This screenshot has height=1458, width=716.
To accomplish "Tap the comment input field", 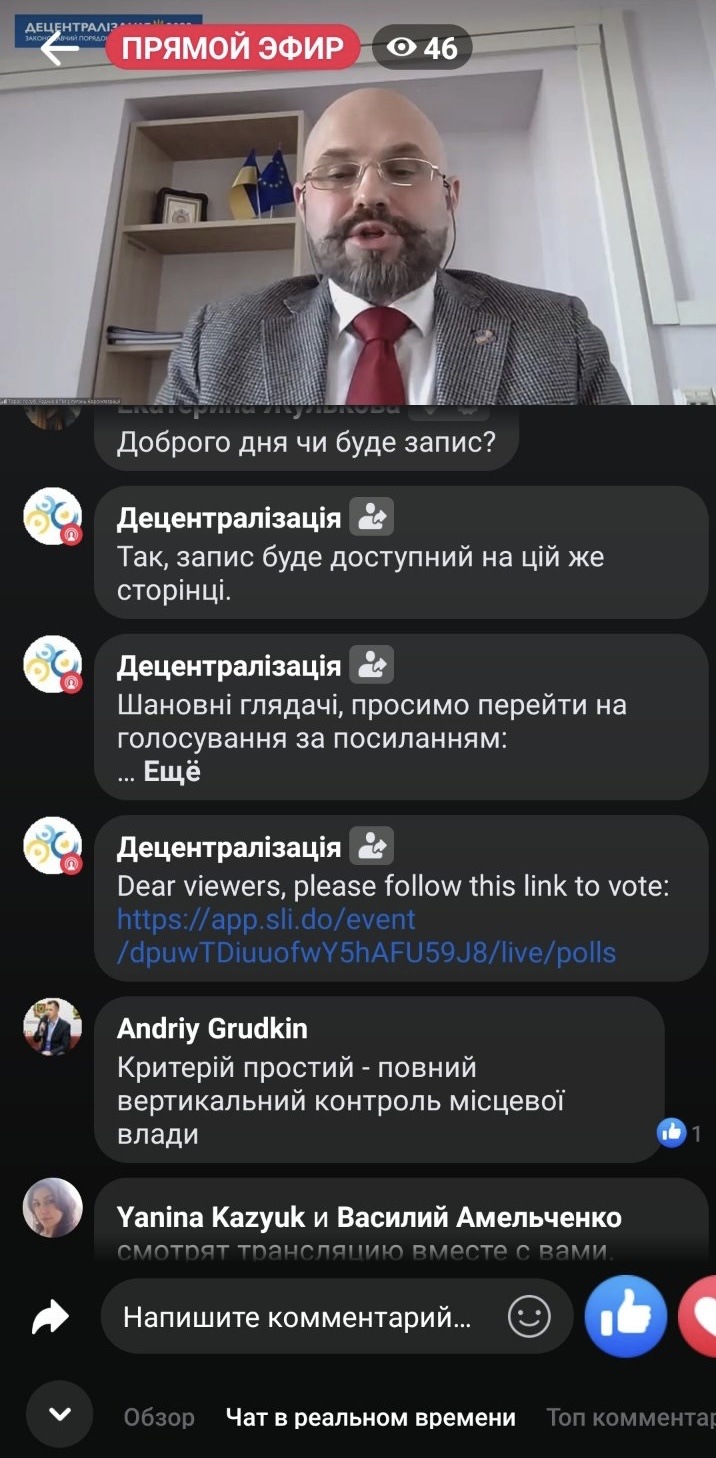I will (x=297, y=1317).
